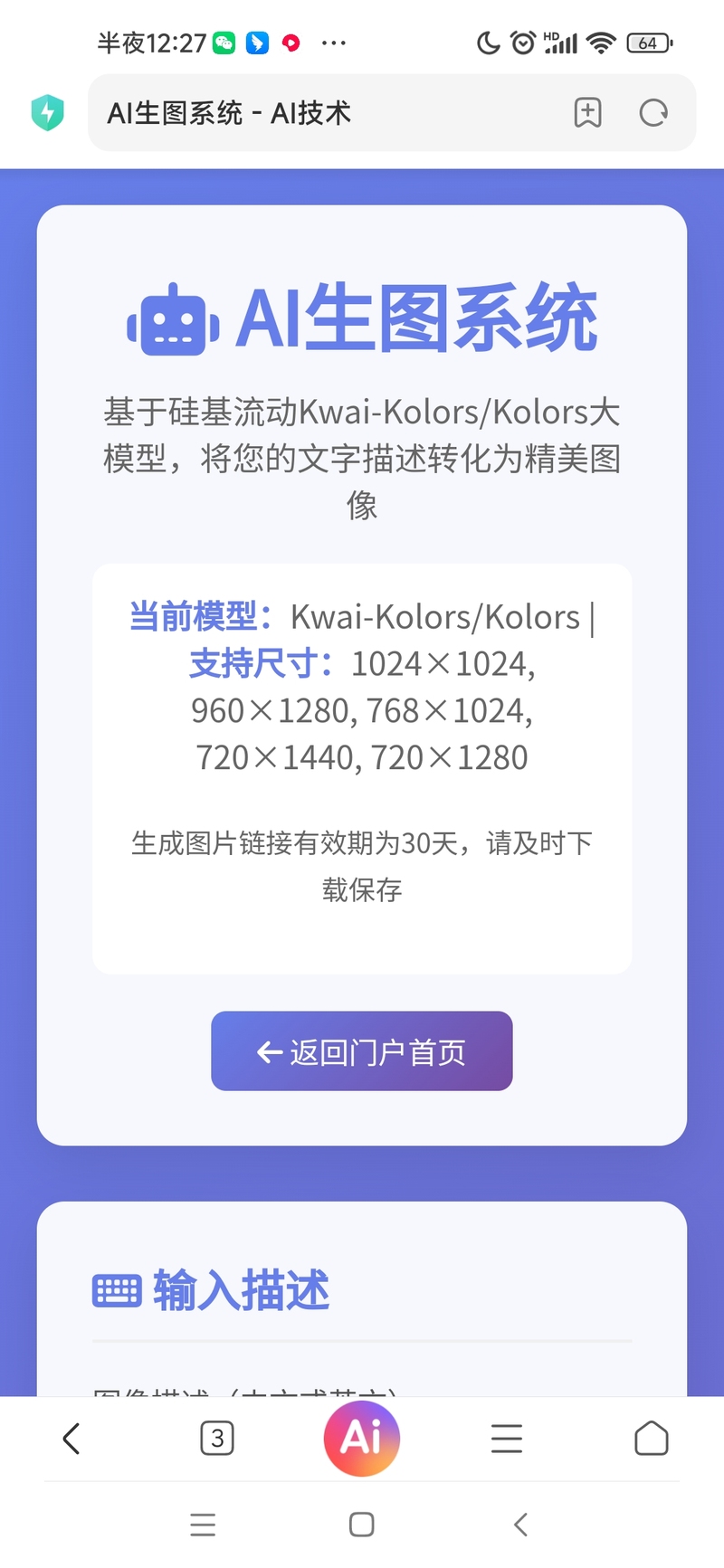This screenshot has height=1568, width=724.
Task: Open the browser menu
Action: (506, 1438)
